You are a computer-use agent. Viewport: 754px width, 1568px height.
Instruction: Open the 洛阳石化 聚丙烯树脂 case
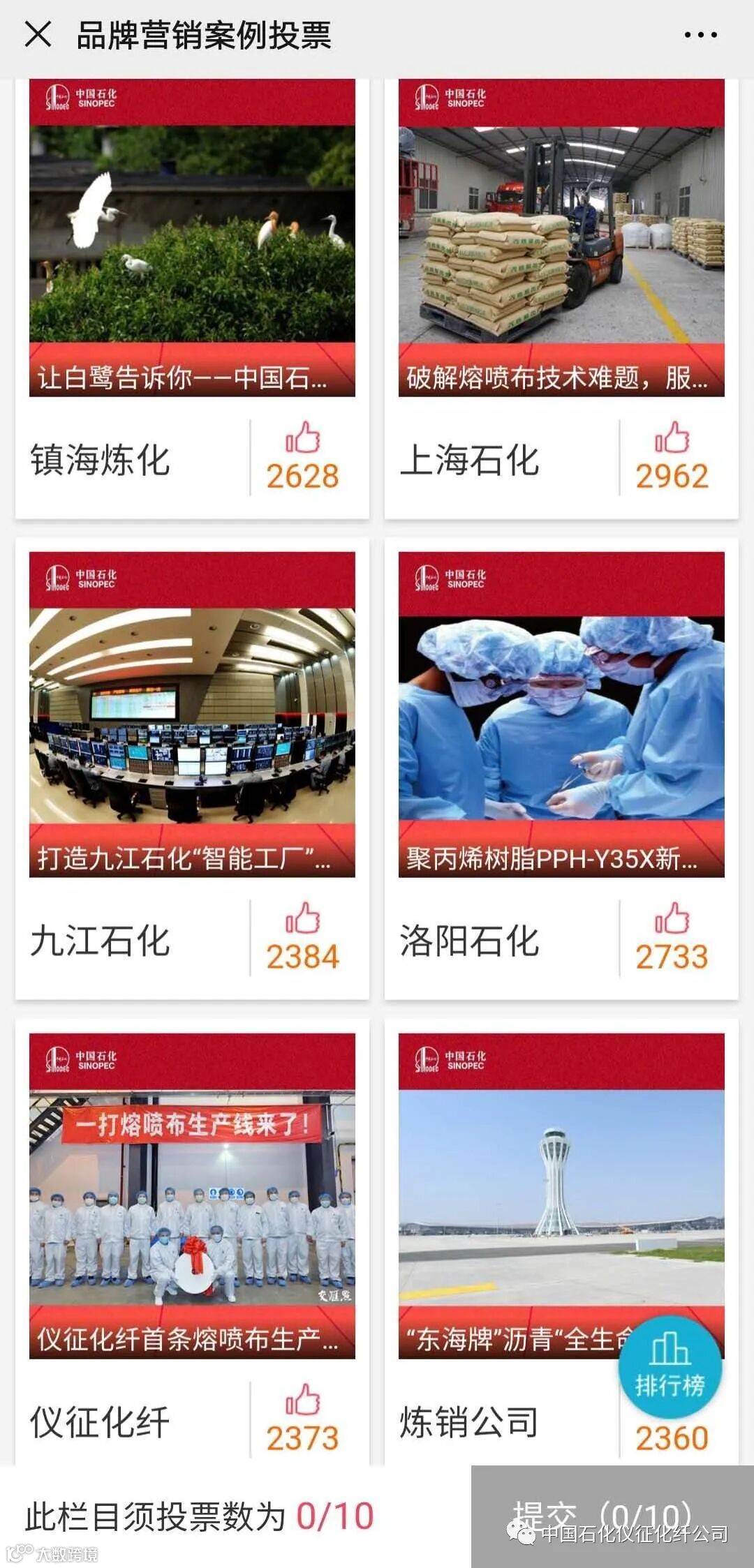tap(561, 715)
